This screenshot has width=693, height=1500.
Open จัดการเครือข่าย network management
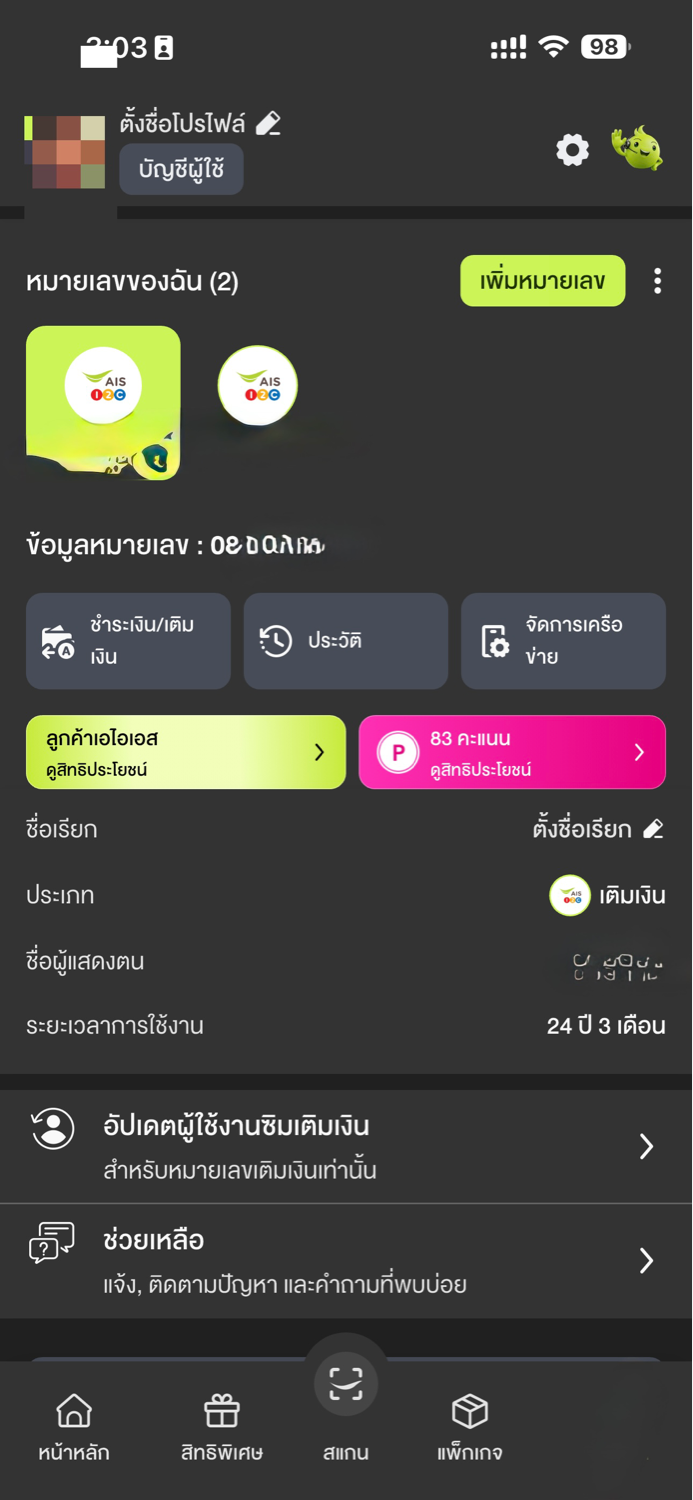click(563, 641)
